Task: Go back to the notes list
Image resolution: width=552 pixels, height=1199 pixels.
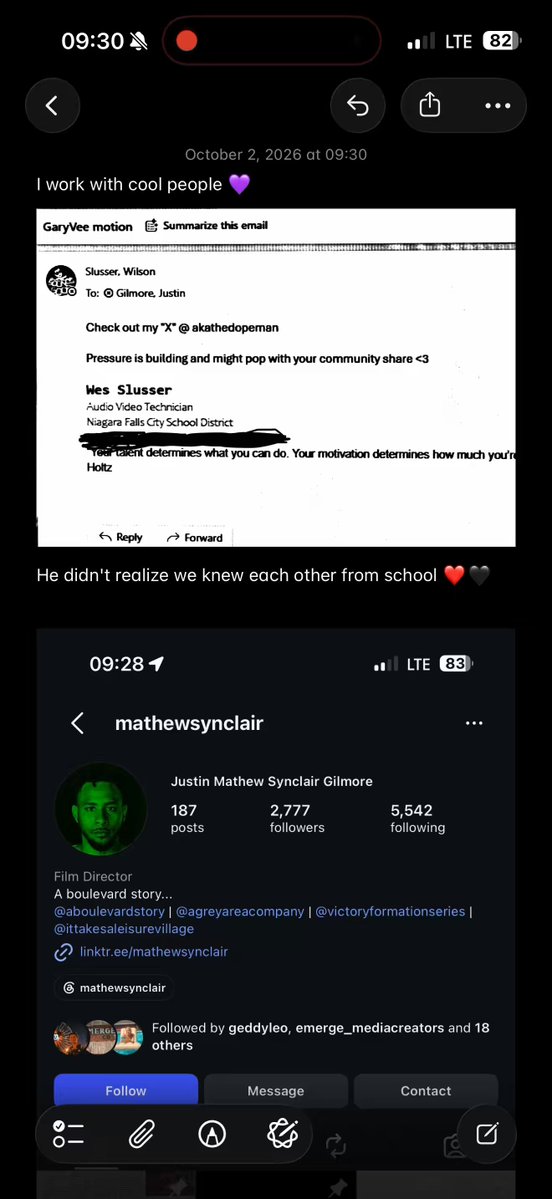Action: coord(52,106)
